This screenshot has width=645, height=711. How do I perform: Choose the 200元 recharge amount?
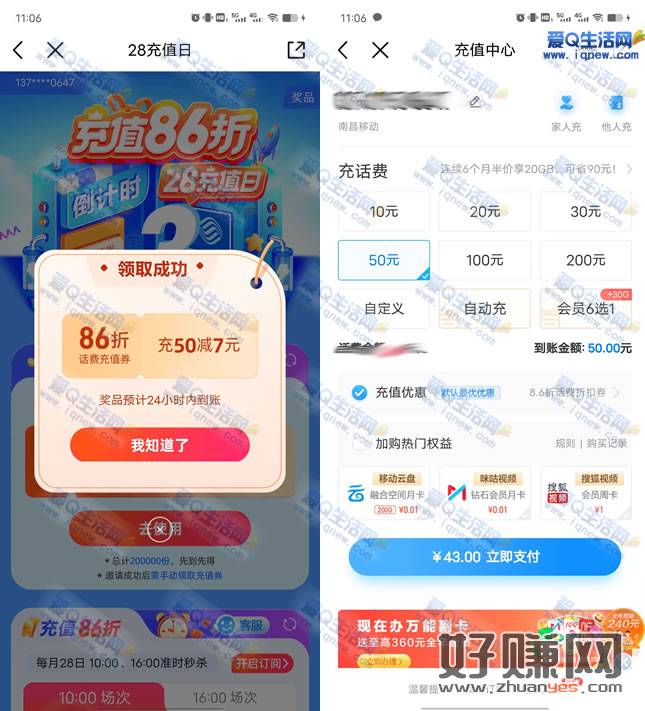click(585, 260)
